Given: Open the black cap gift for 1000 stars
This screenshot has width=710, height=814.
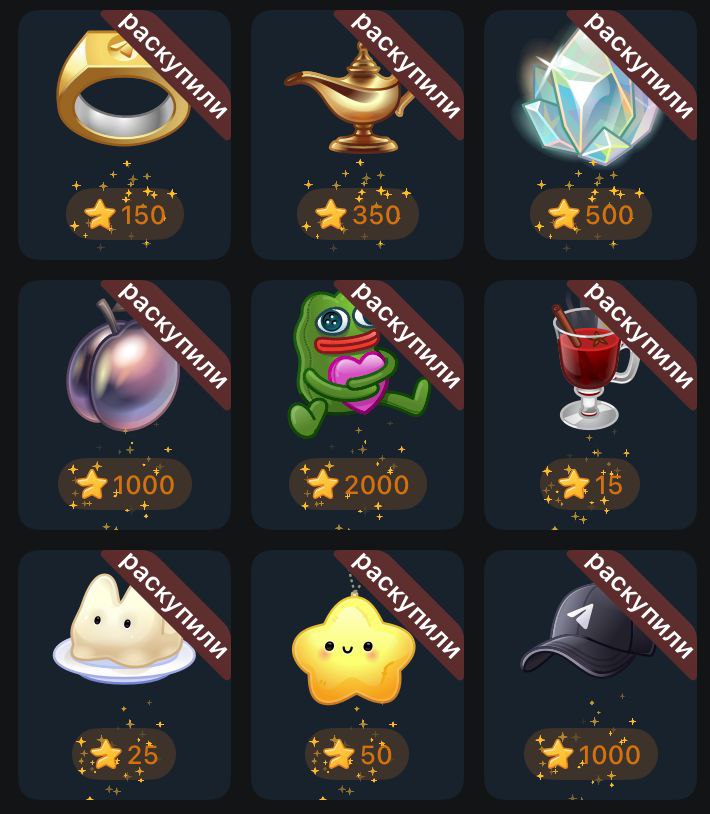Looking at the screenshot, I should pos(590,675).
